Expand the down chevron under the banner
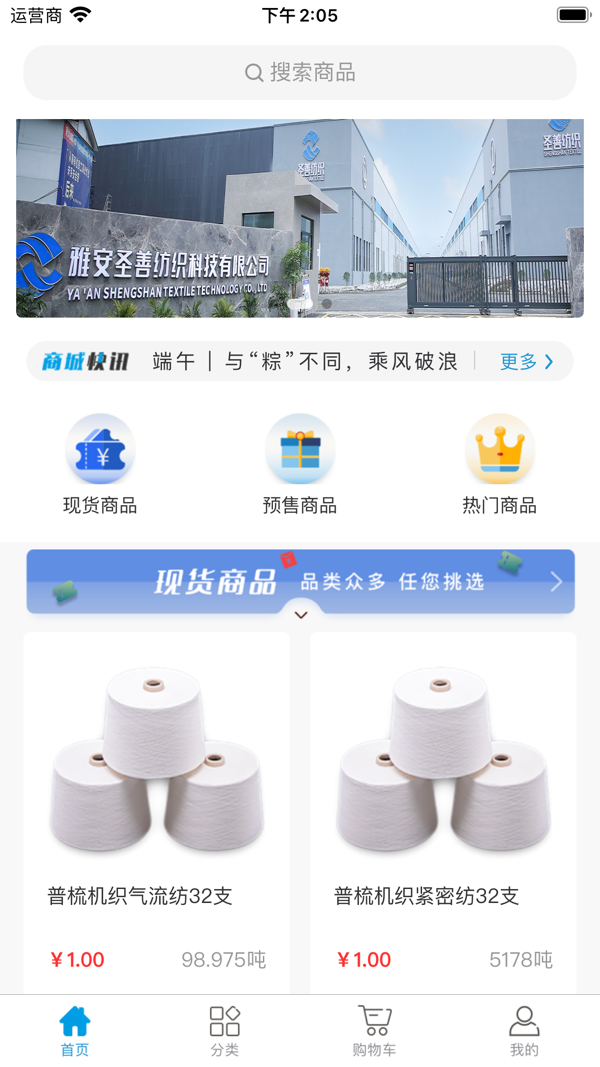The width and height of the screenshot is (600, 1067). (301, 615)
